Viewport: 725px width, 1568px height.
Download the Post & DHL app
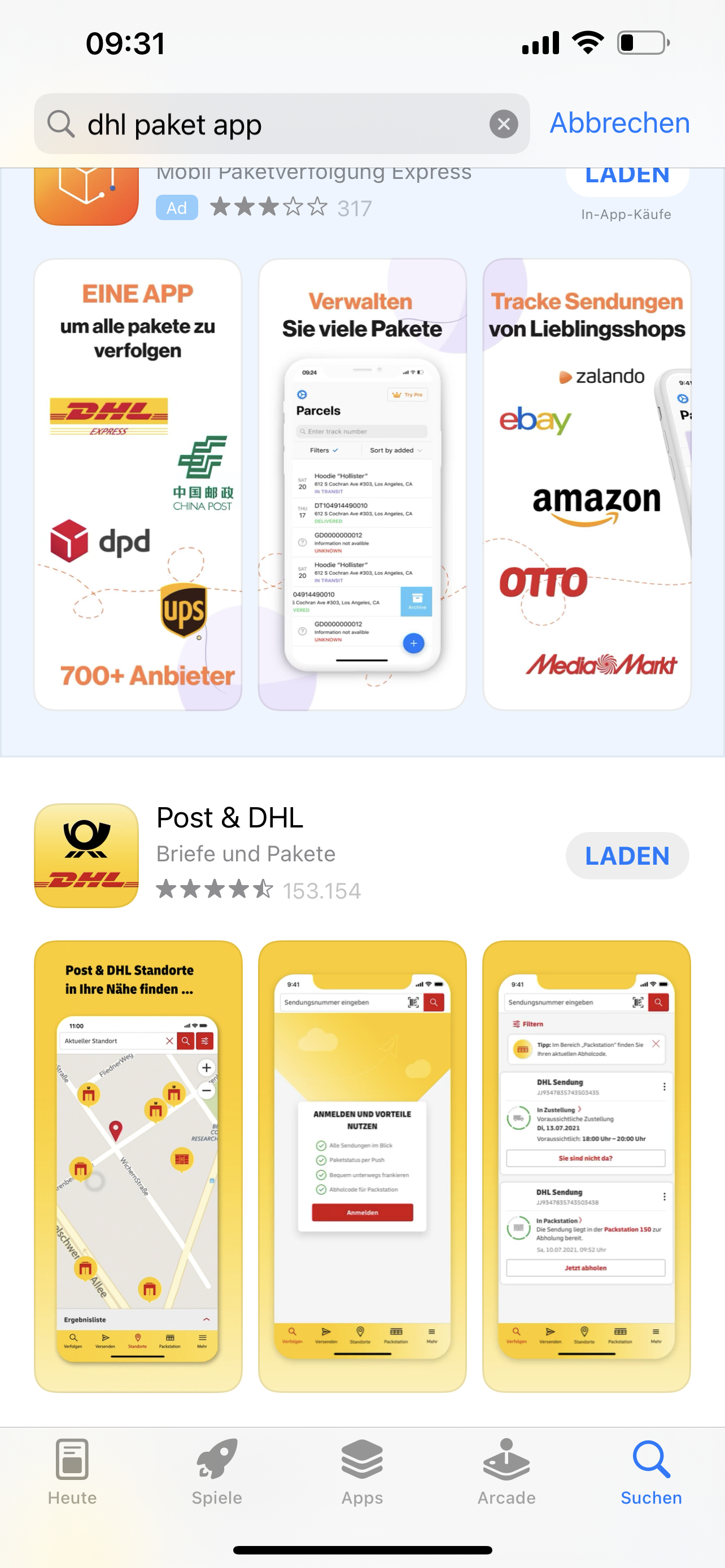(x=626, y=856)
